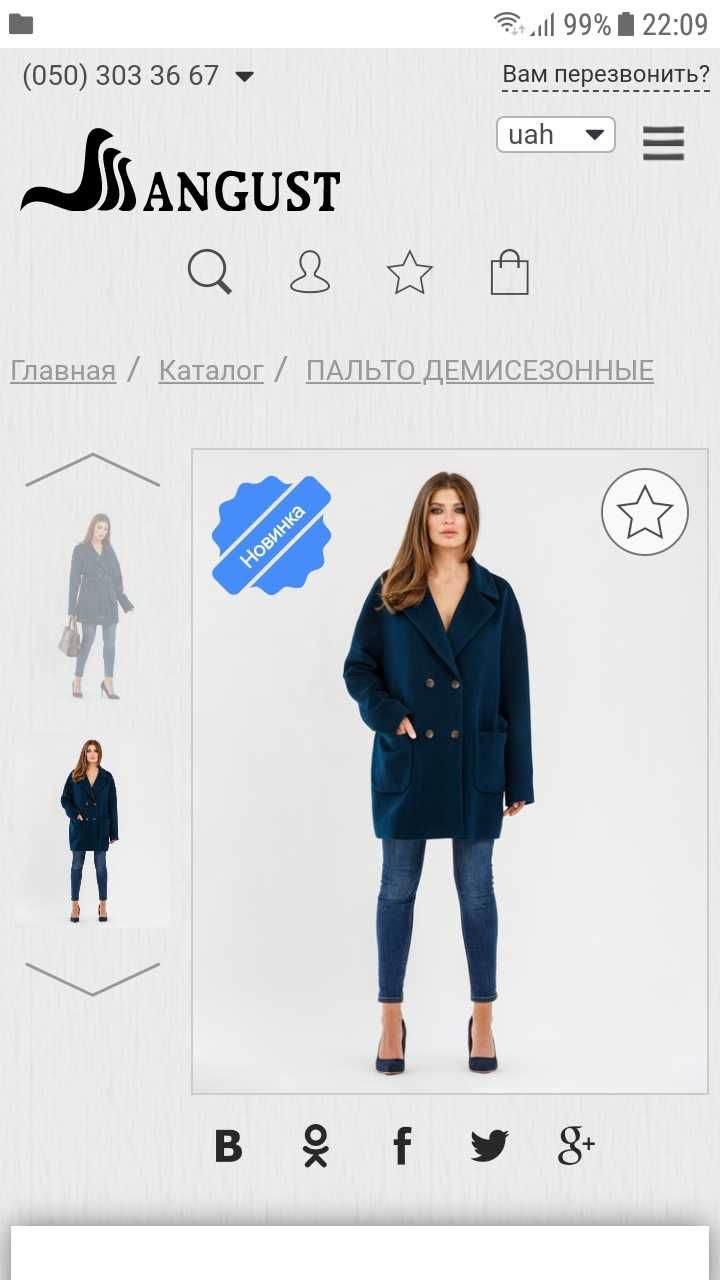
Task: Open the user account icon
Action: click(x=310, y=271)
